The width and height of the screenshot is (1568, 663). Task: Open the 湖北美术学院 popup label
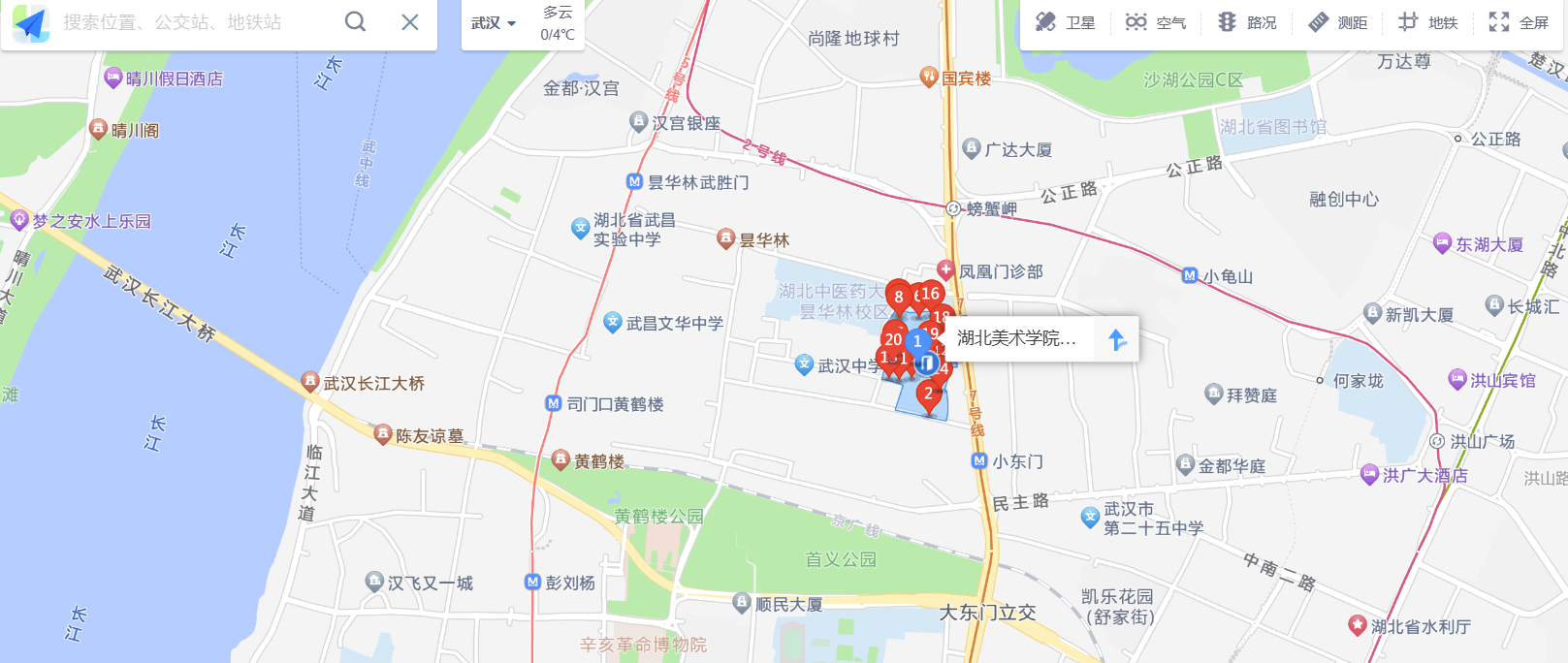1016,338
